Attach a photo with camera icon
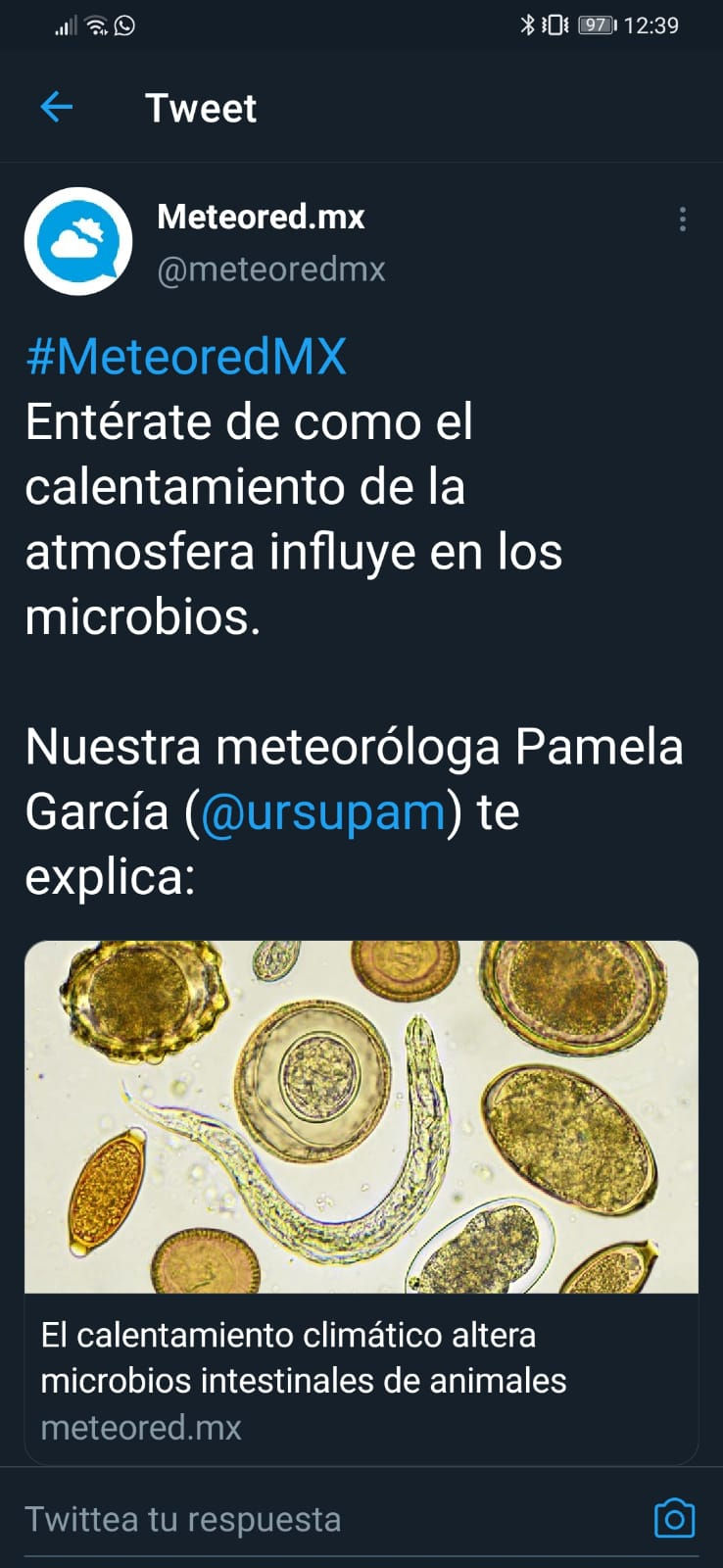Viewport: 723px width, 1568px height. pos(674,1519)
